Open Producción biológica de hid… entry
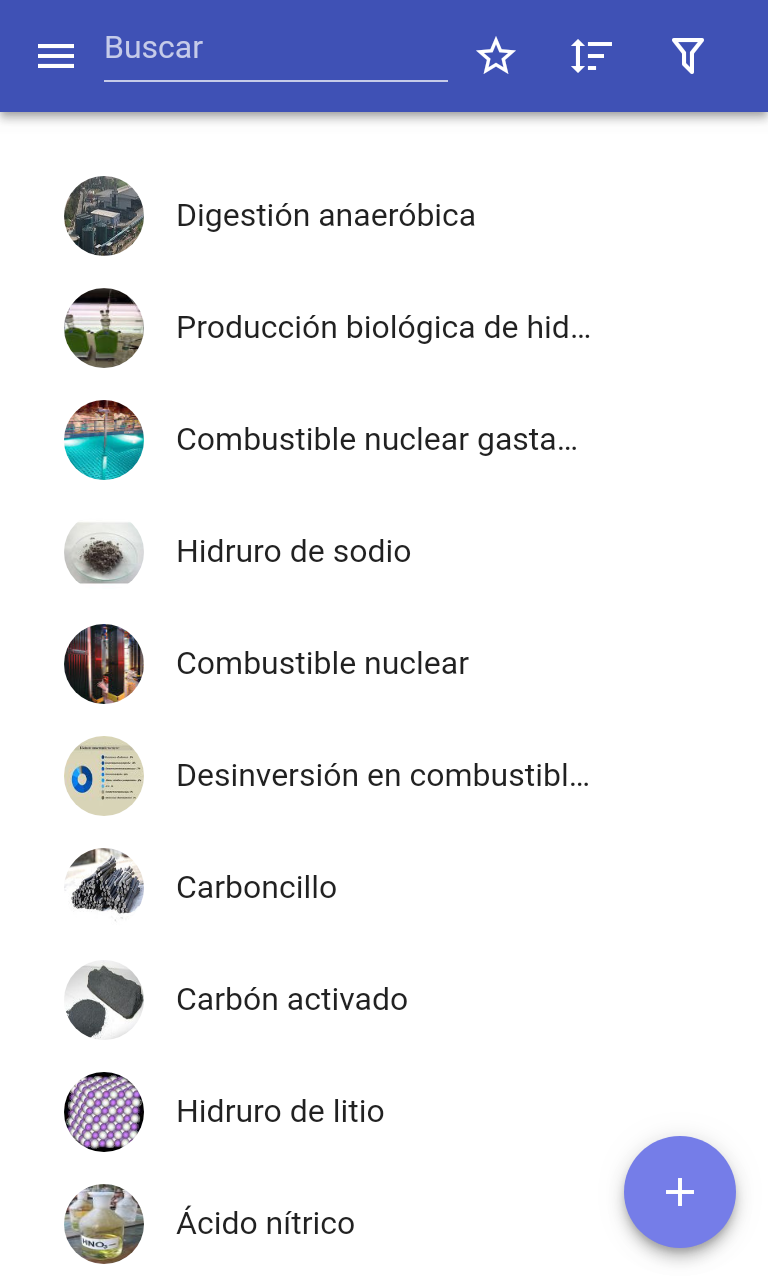The width and height of the screenshot is (768, 1280). pyautogui.click(x=383, y=328)
